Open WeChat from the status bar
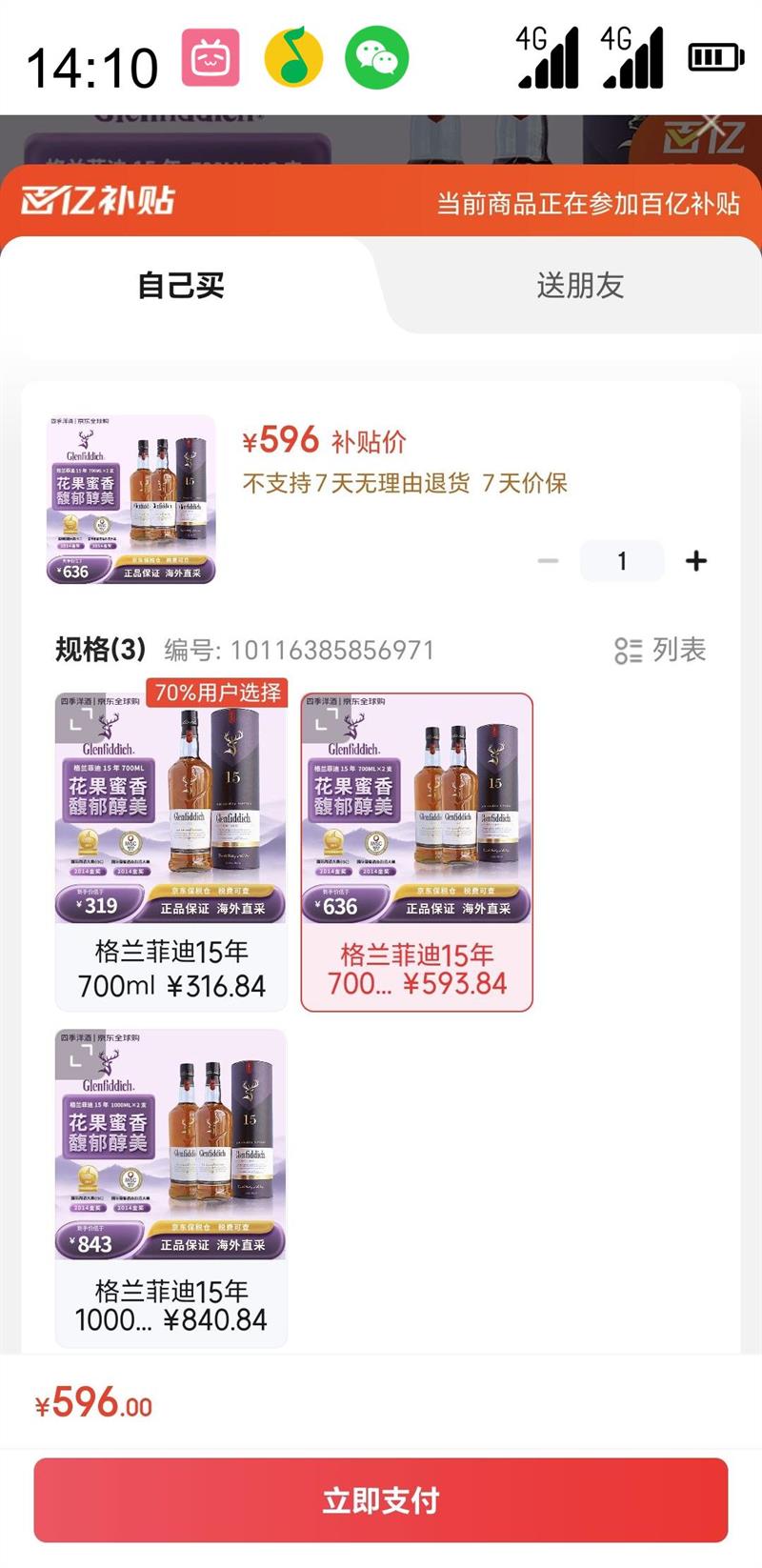 [376, 57]
